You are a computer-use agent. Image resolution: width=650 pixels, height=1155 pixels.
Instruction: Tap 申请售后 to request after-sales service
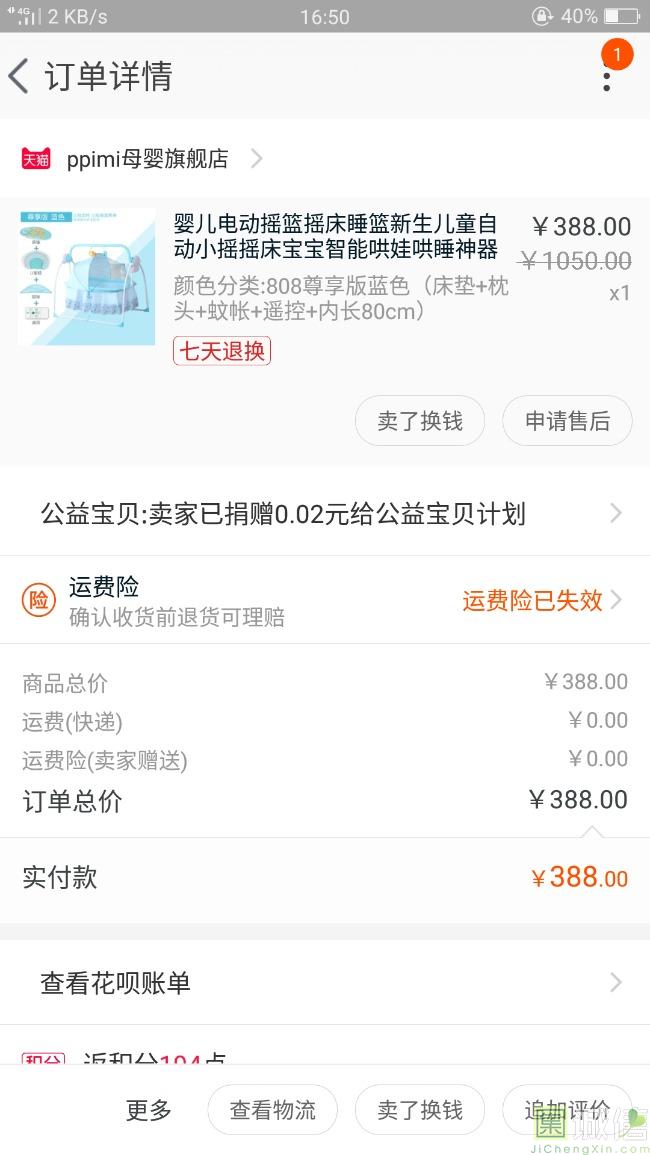tap(567, 421)
